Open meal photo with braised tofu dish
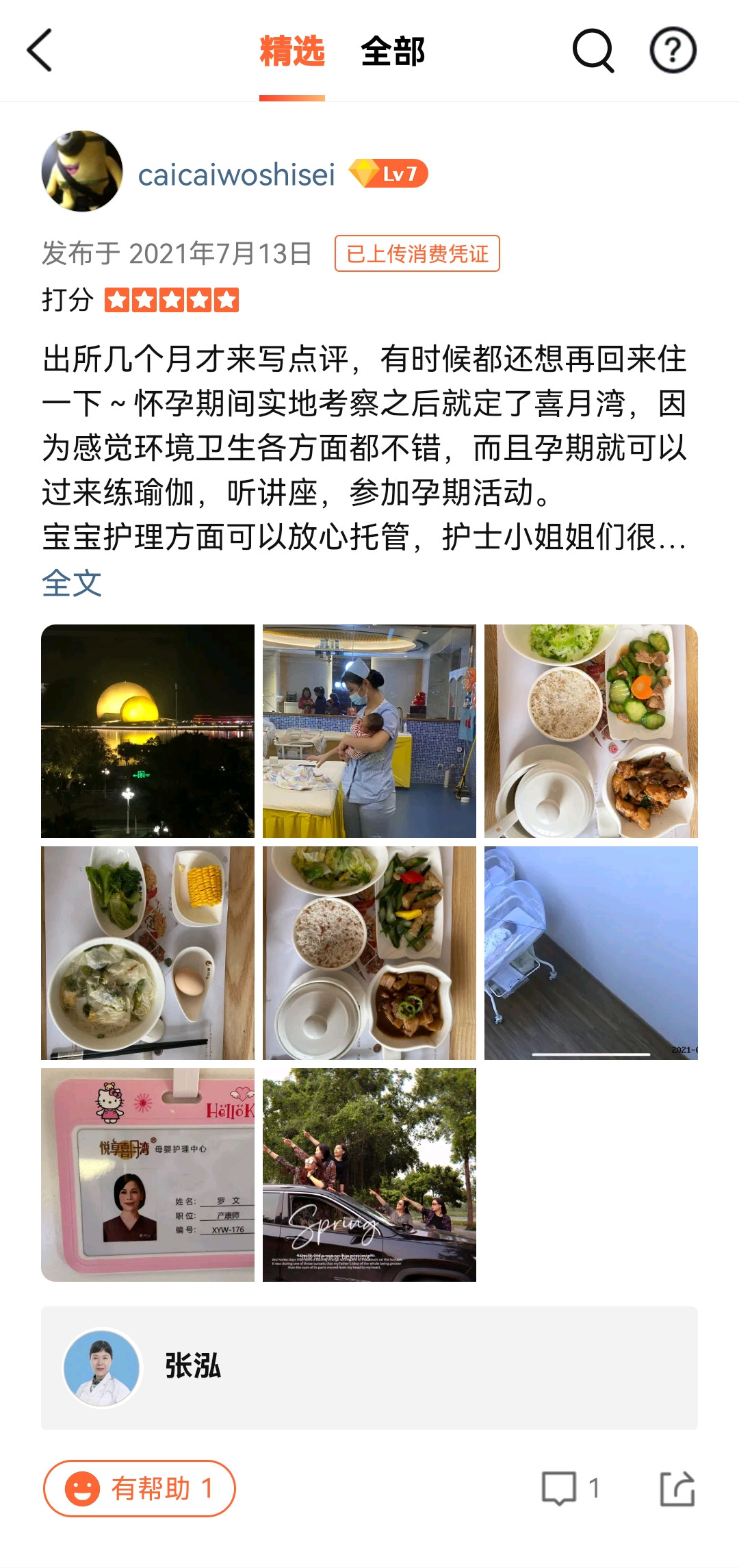This screenshot has width=739, height=1568. coord(369,953)
